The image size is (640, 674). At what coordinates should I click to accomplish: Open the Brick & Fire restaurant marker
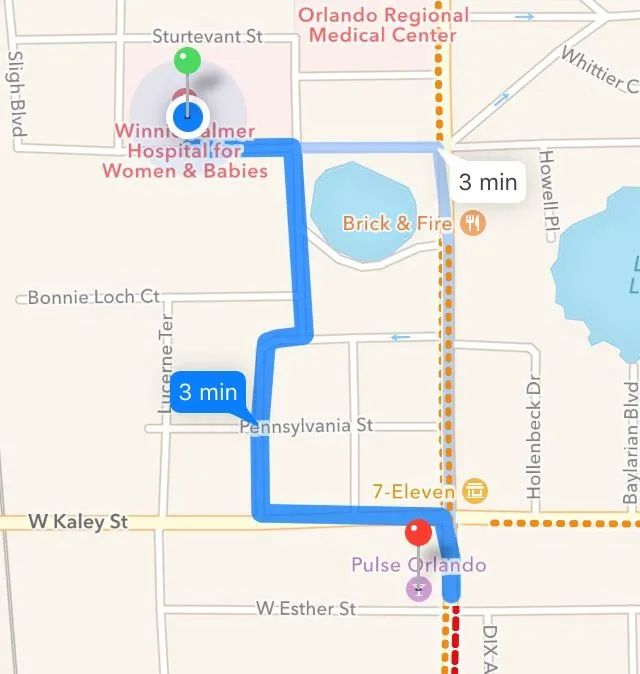(x=475, y=223)
